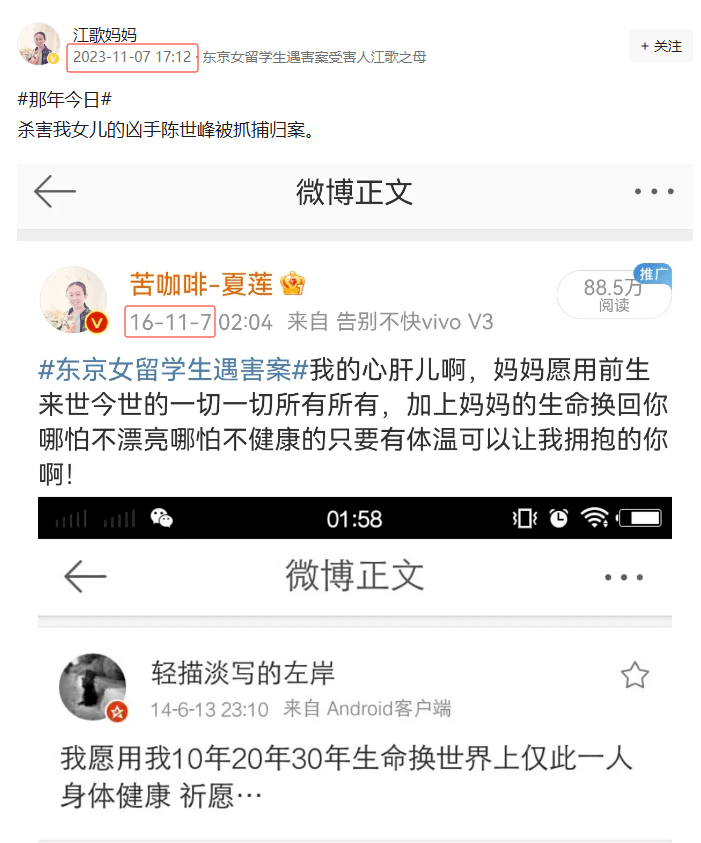Open 江歌妈妈's profile avatar

[x=39, y=43]
